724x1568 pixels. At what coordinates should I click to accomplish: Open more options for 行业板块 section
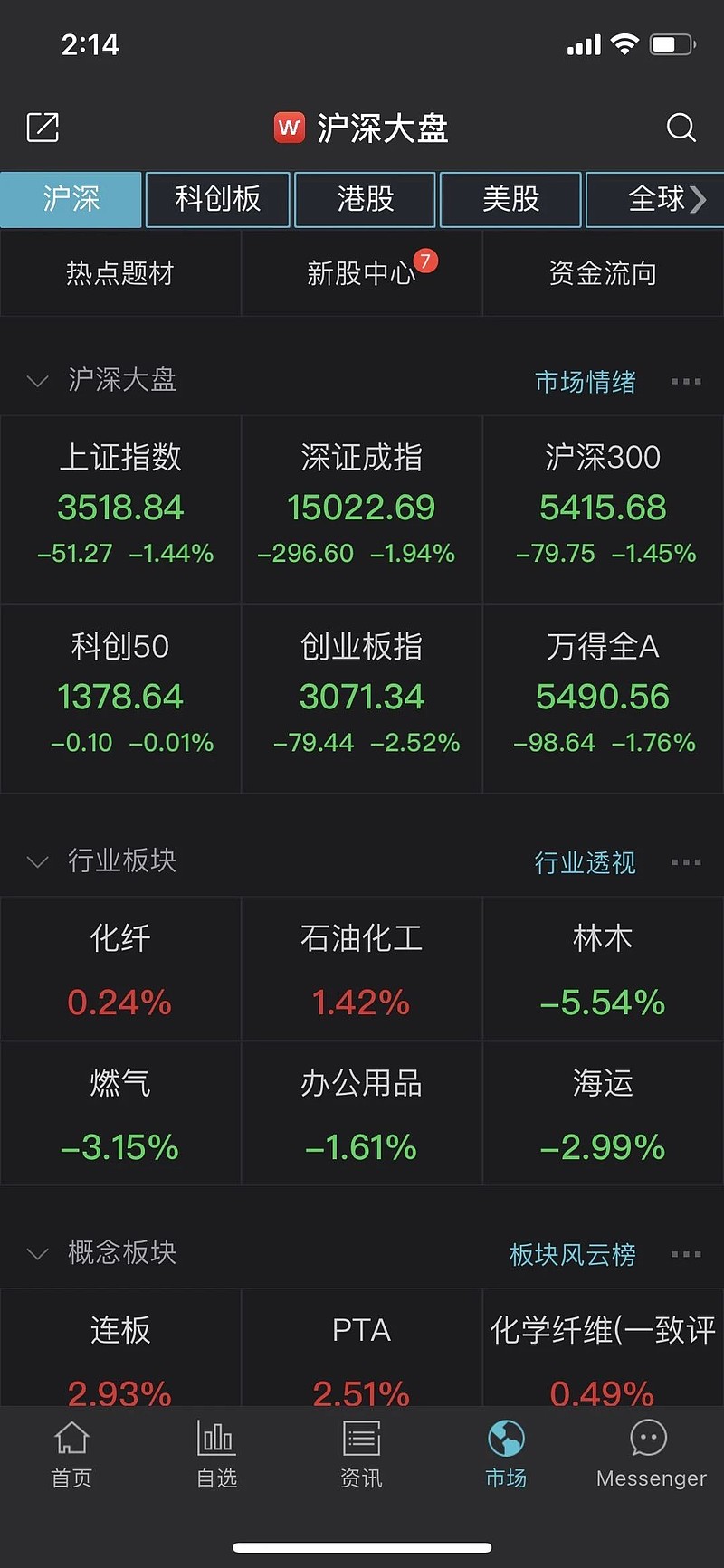pyautogui.click(x=685, y=862)
